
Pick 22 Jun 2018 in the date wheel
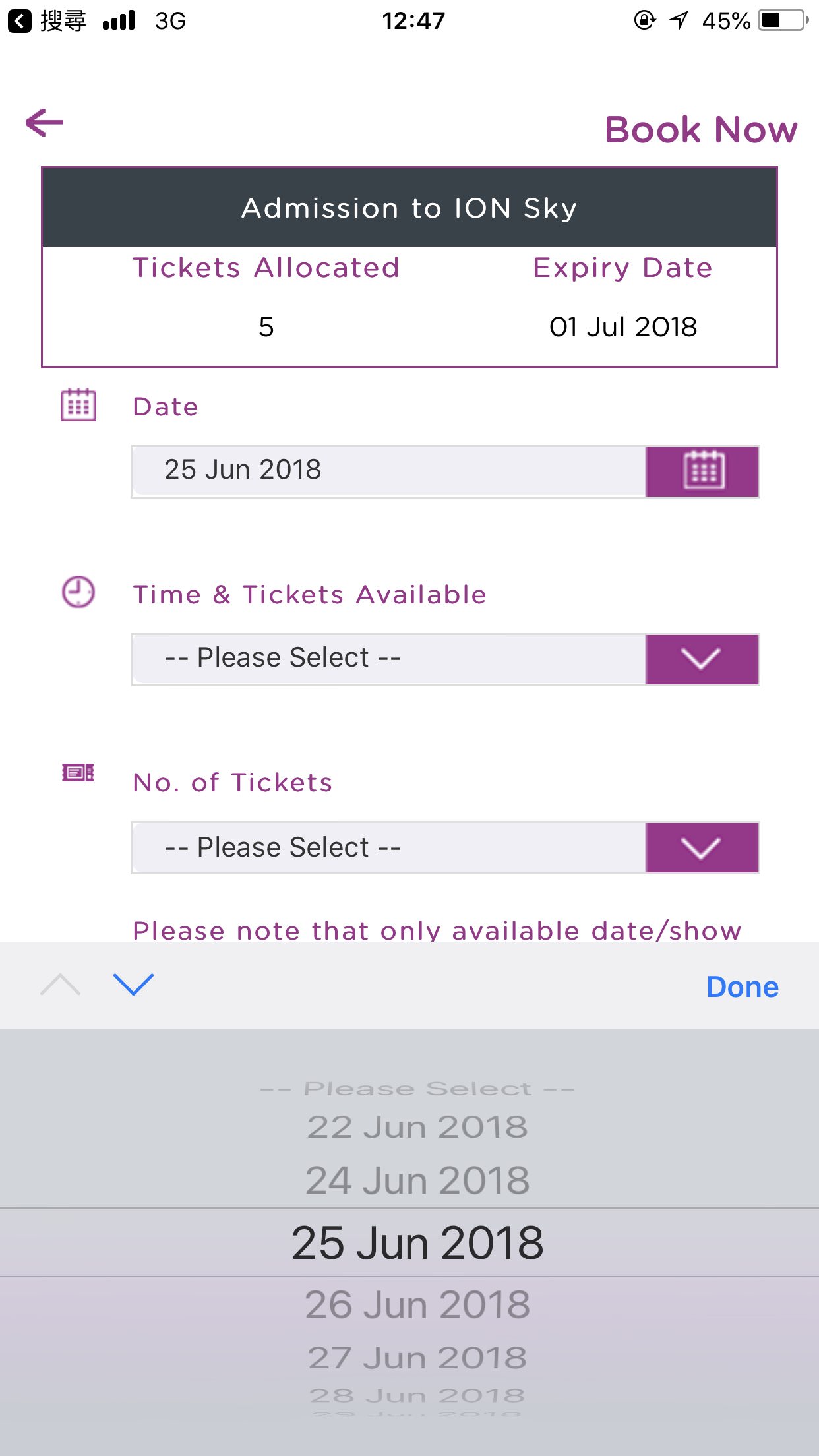click(x=417, y=1127)
